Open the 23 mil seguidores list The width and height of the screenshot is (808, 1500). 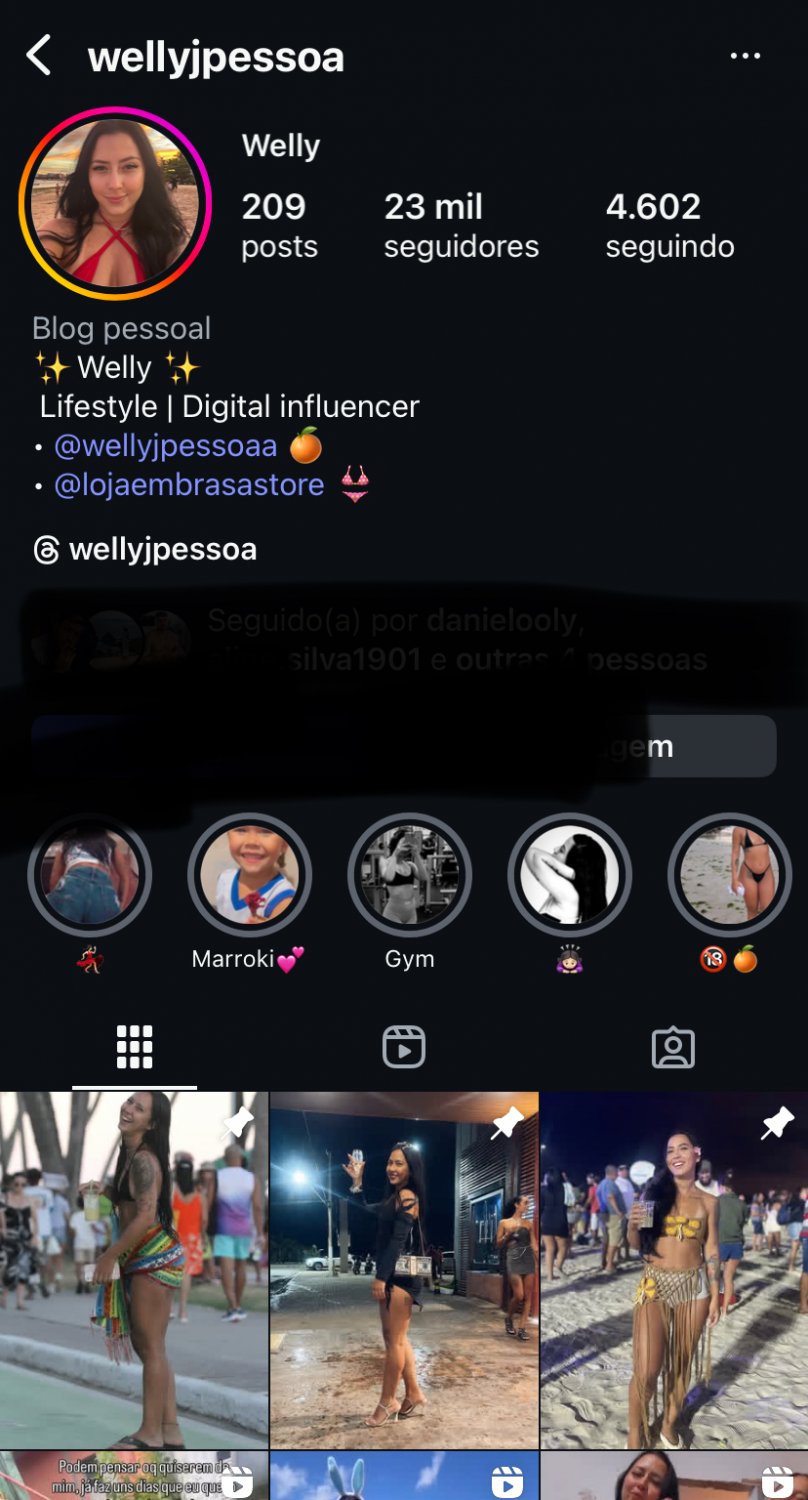point(461,226)
